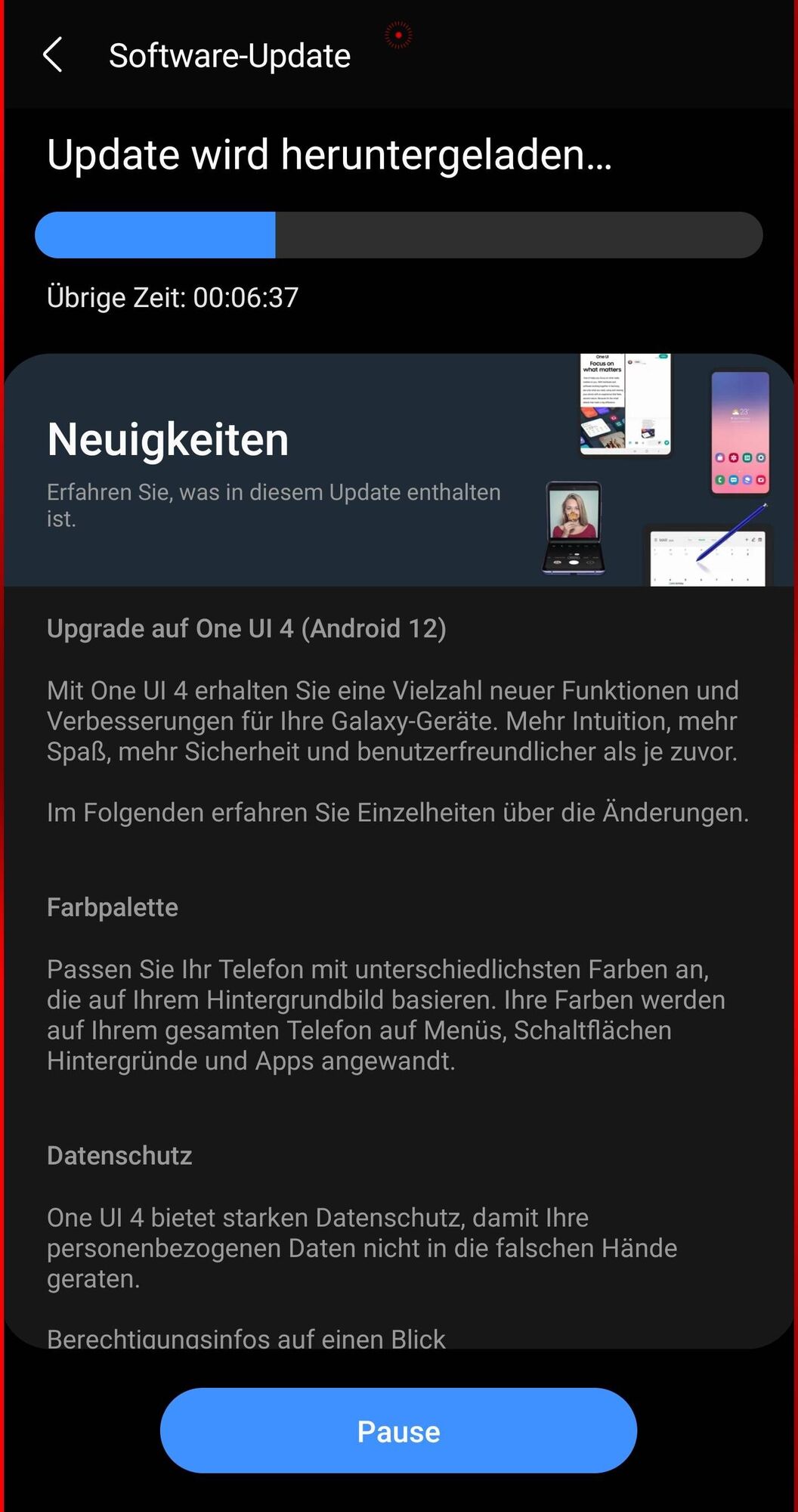Screen dimensions: 798x1512
Task: Pause the update download
Action: (398, 1431)
